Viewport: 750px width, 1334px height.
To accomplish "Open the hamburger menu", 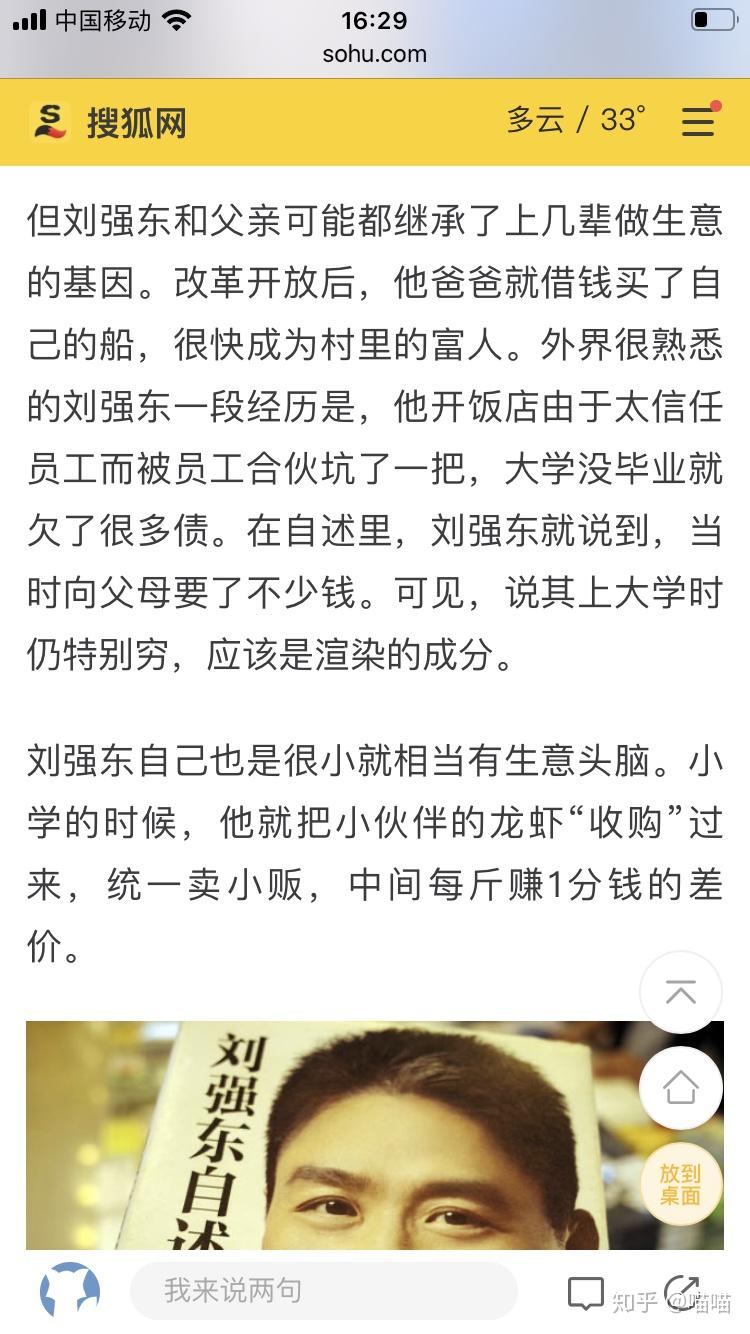I will (698, 121).
